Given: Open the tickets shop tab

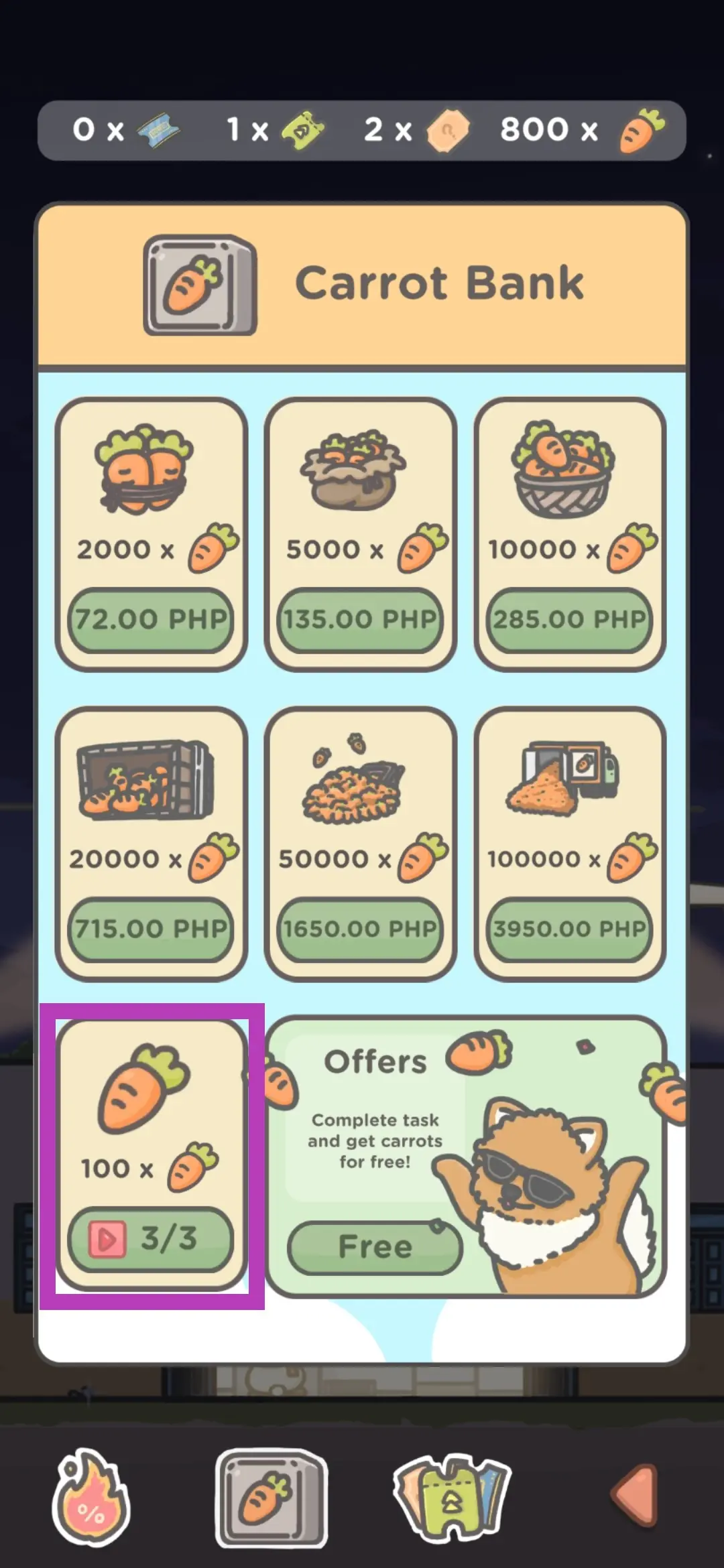Looking at the screenshot, I should 451,1498.
